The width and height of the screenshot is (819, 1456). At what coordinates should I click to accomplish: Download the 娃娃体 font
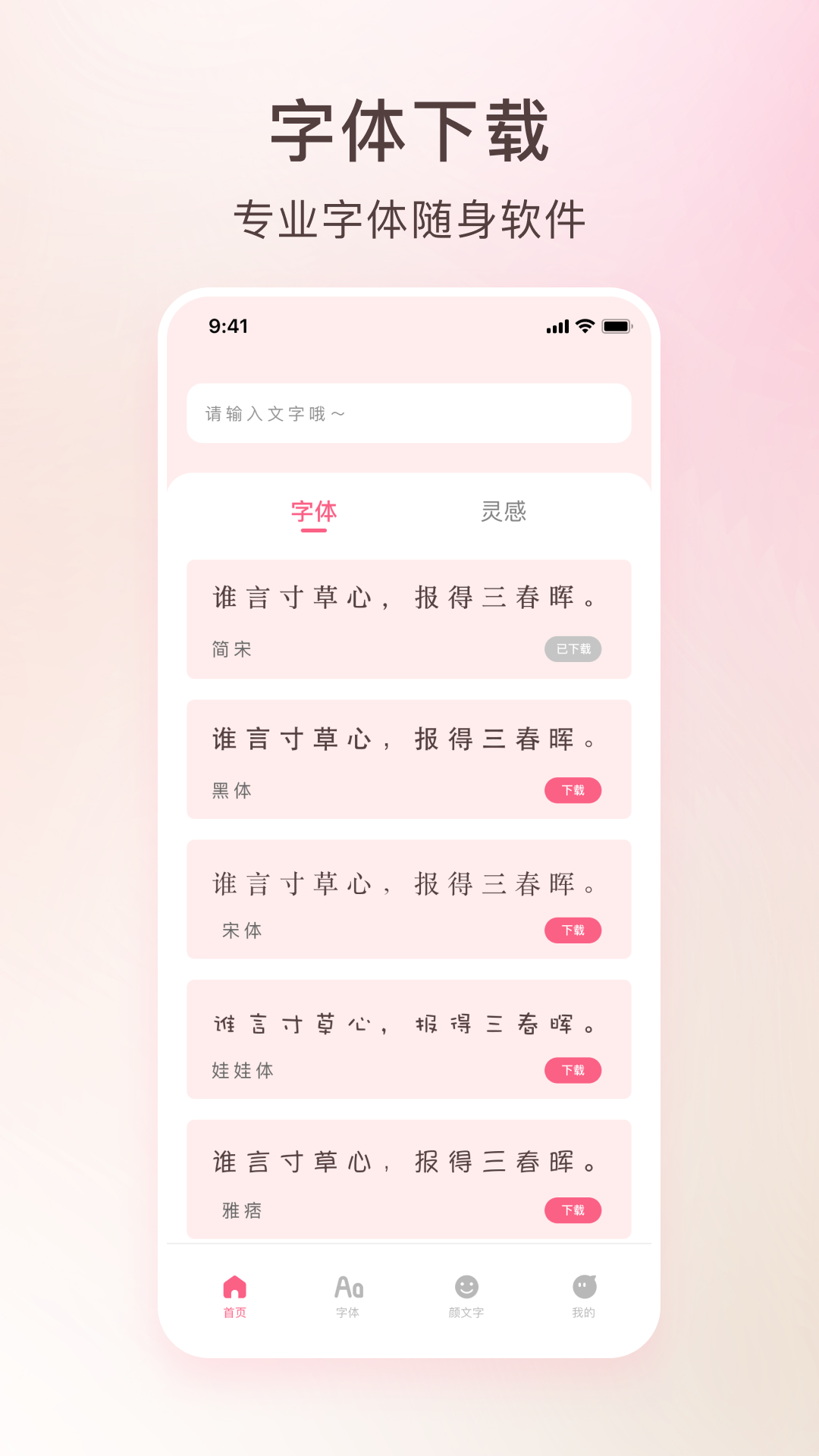(x=573, y=1071)
